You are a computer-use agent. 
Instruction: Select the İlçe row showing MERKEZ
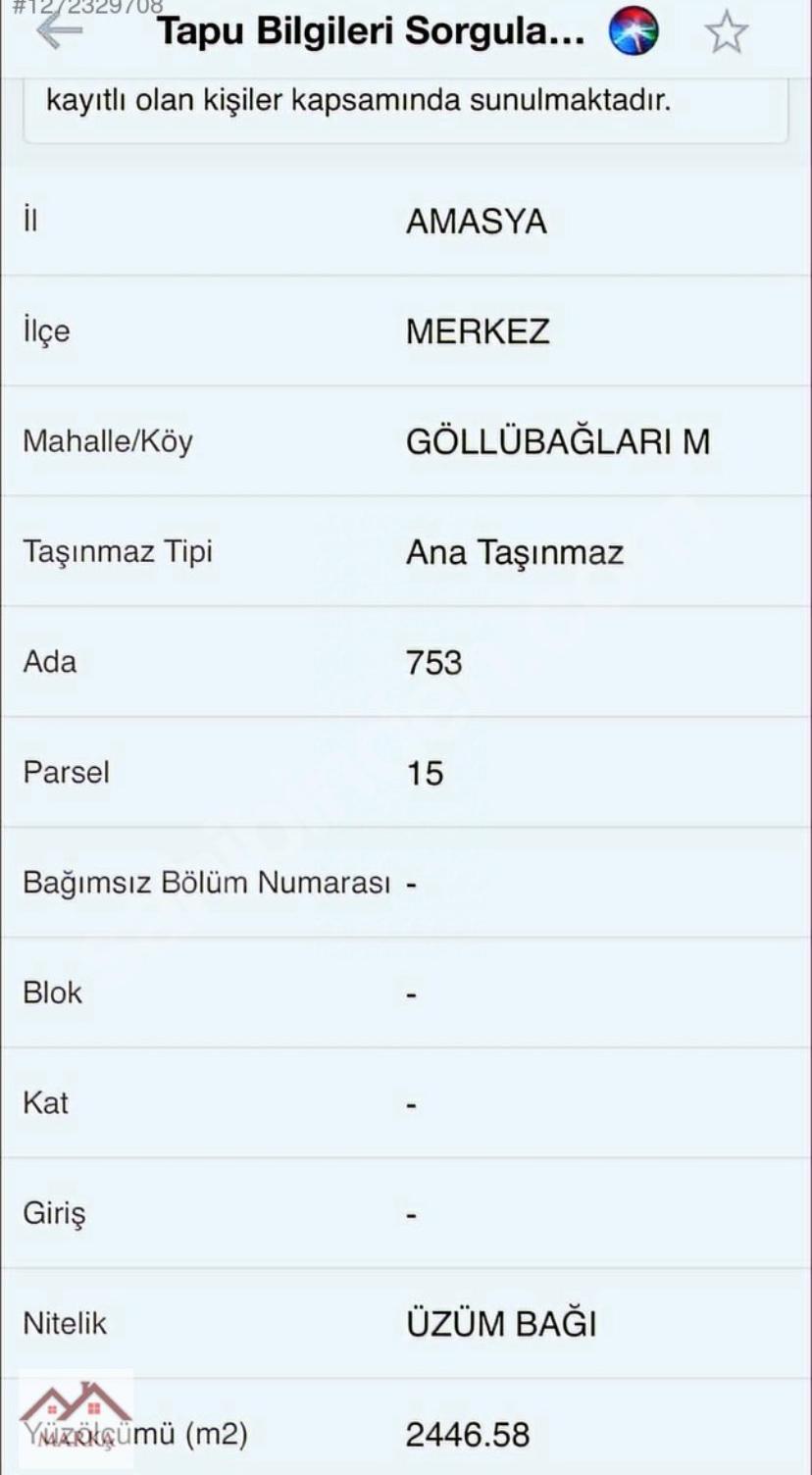coord(406,331)
